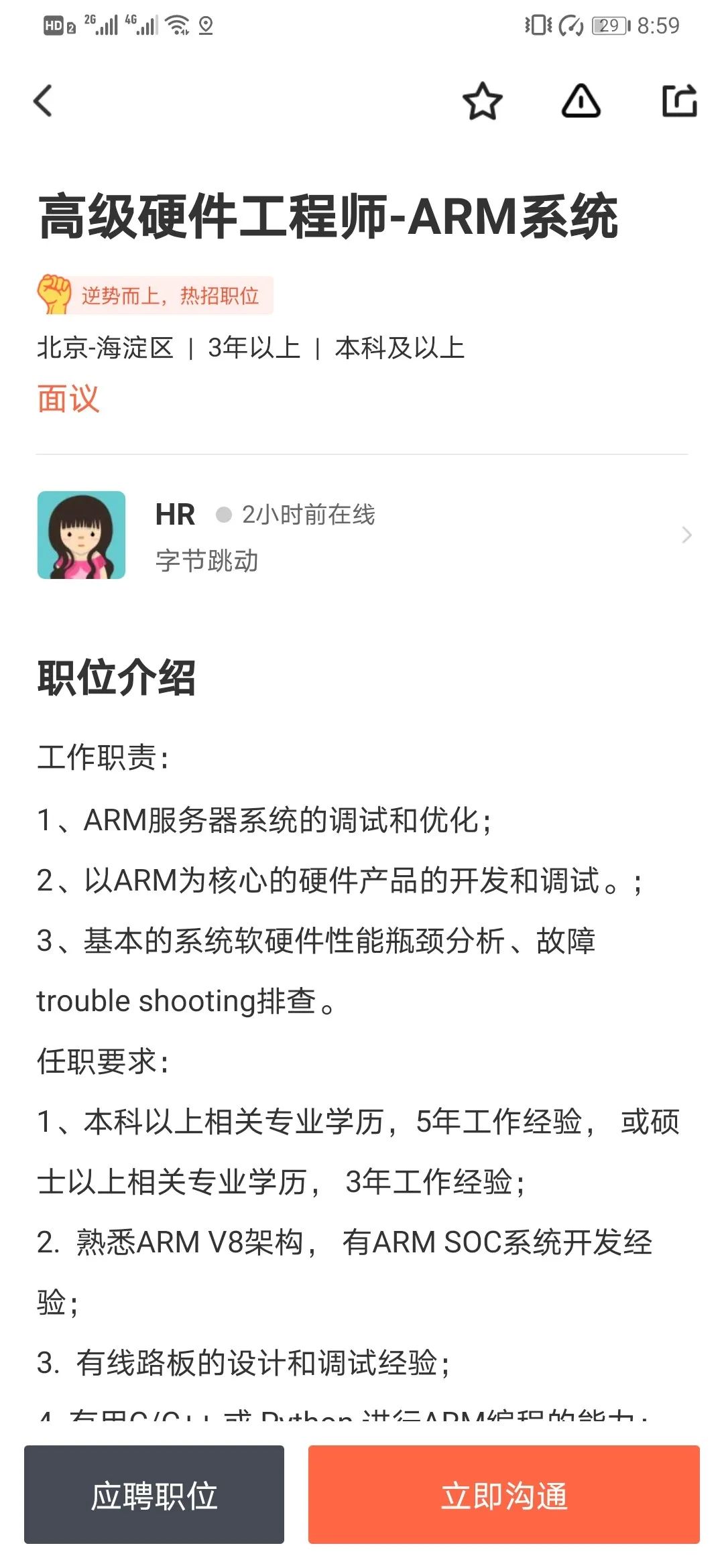Star this job to favorite it

[481, 102]
